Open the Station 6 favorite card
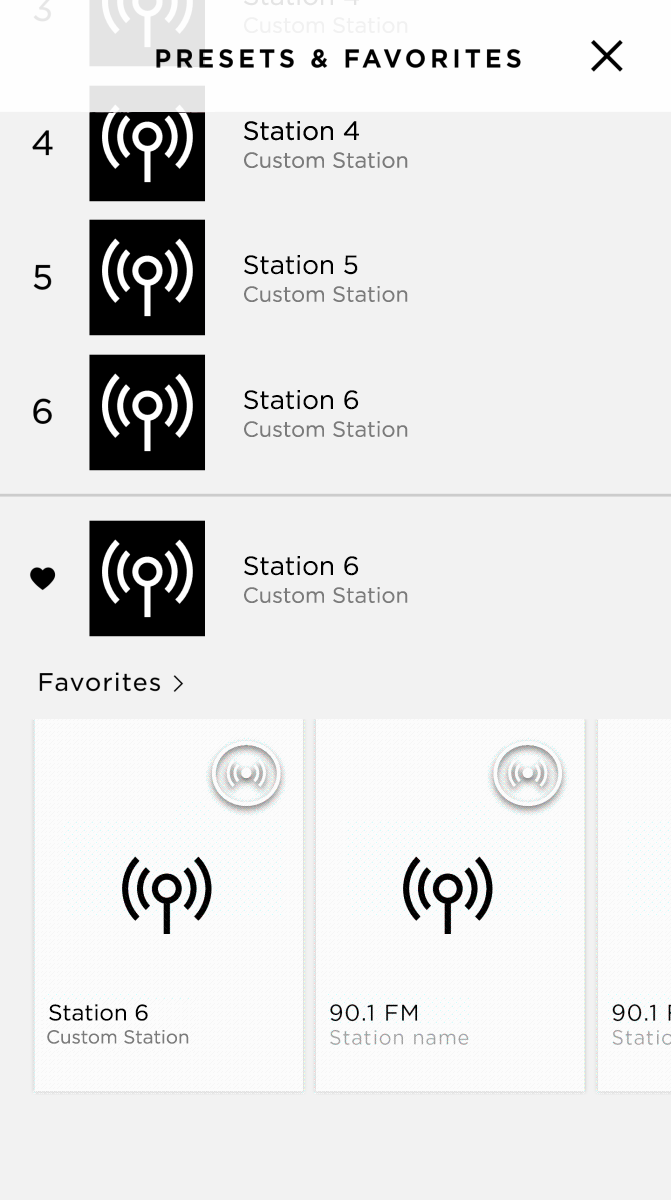Viewport: 671px width, 1200px height. pyautogui.click(x=168, y=904)
